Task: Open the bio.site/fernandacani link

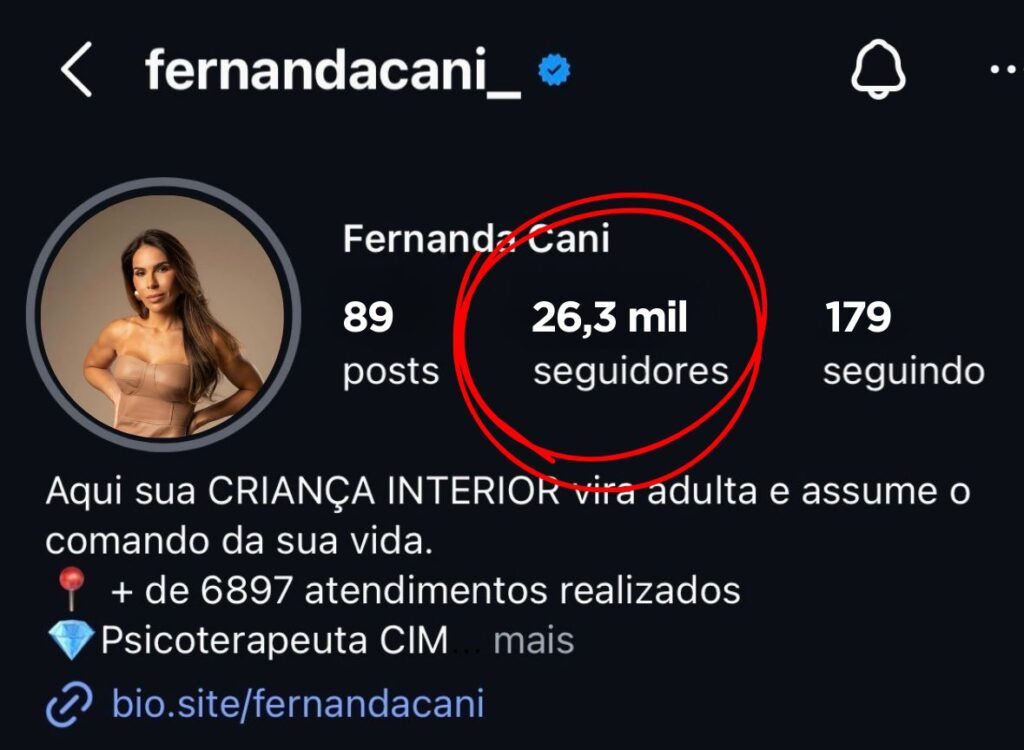Action: [297, 703]
